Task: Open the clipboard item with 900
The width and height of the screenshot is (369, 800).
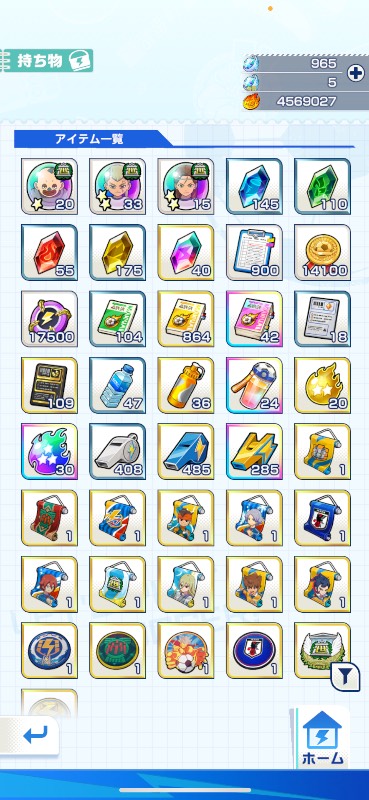Action: tap(254, 253)
